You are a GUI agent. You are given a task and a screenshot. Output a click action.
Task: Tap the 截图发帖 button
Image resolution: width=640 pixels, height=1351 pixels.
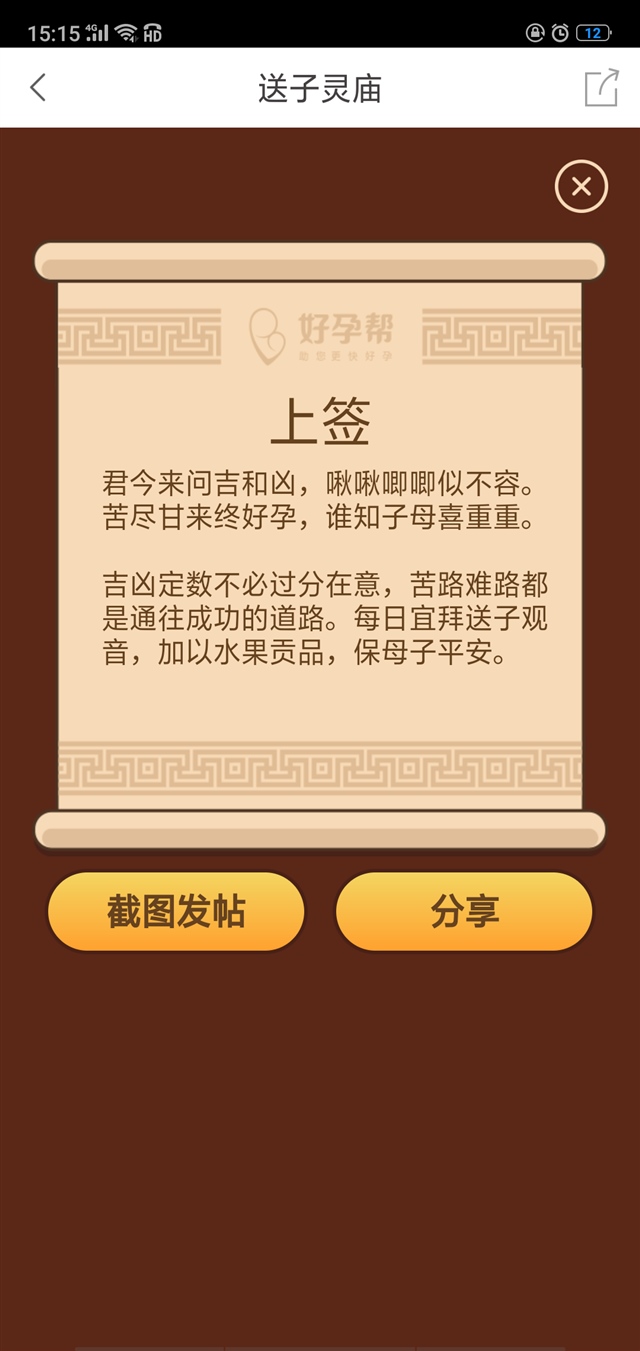coord(176,912)
